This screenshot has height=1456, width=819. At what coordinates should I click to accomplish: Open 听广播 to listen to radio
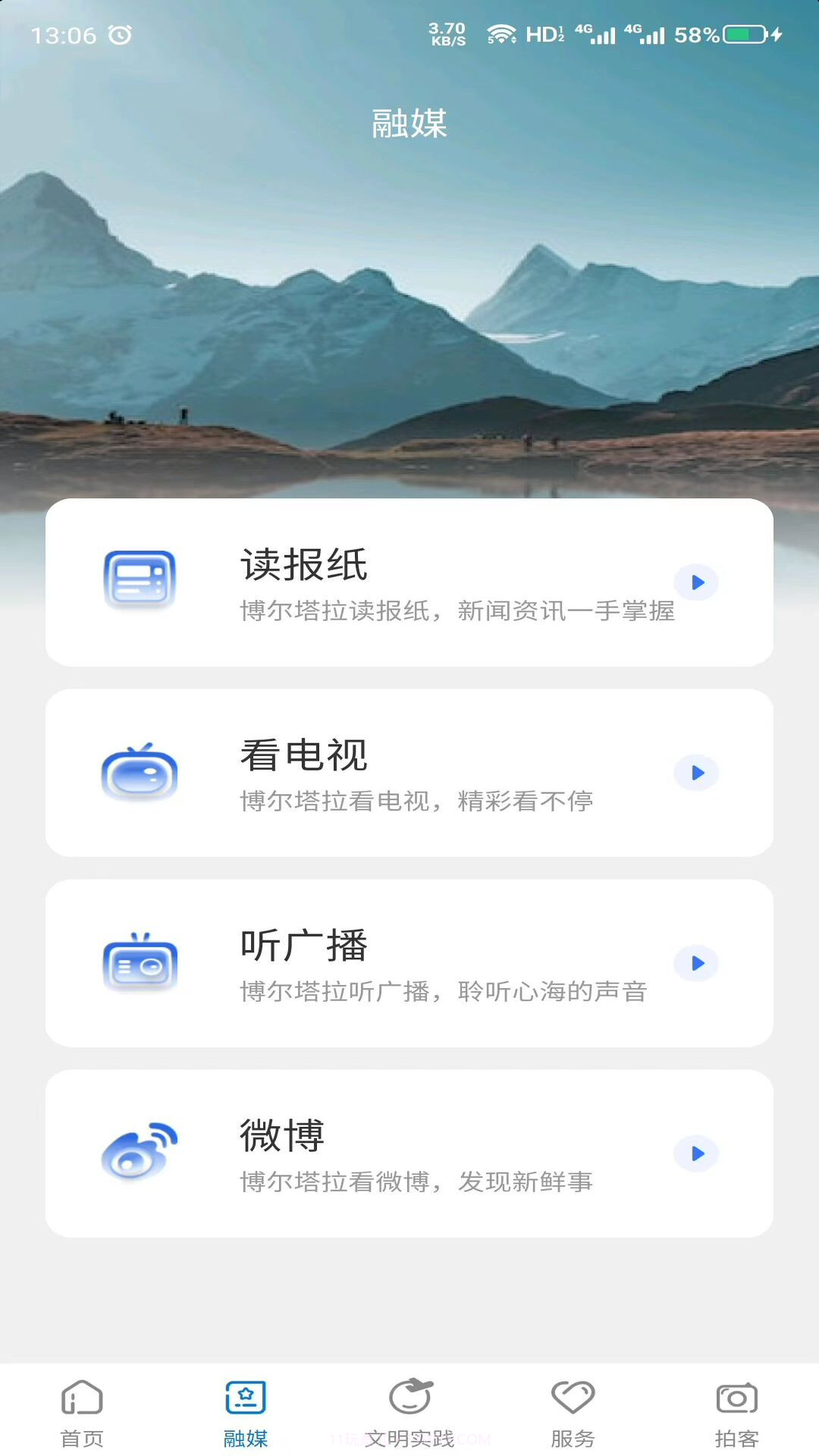409,963
